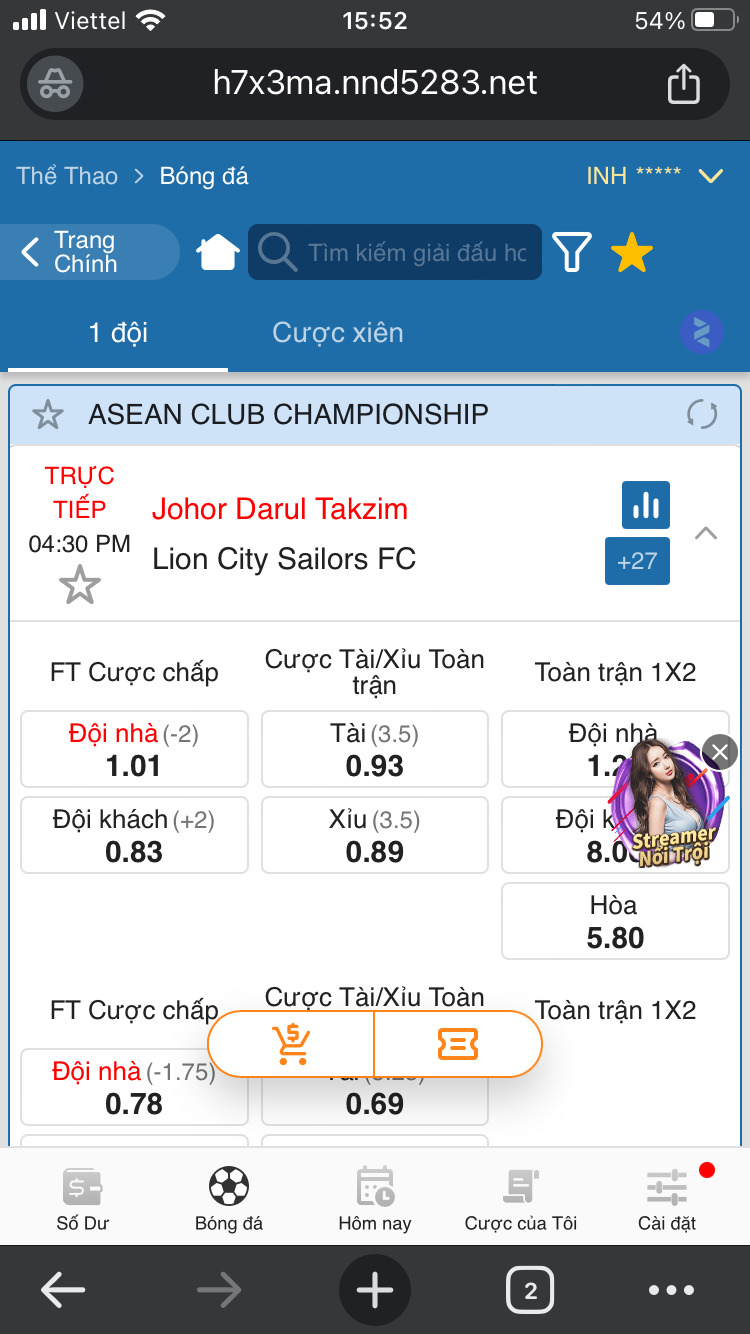The height and width of the screenshot is (1334, 750).
Task: Open the Số Dư balance tab
Action: (x=83, y=1199)
